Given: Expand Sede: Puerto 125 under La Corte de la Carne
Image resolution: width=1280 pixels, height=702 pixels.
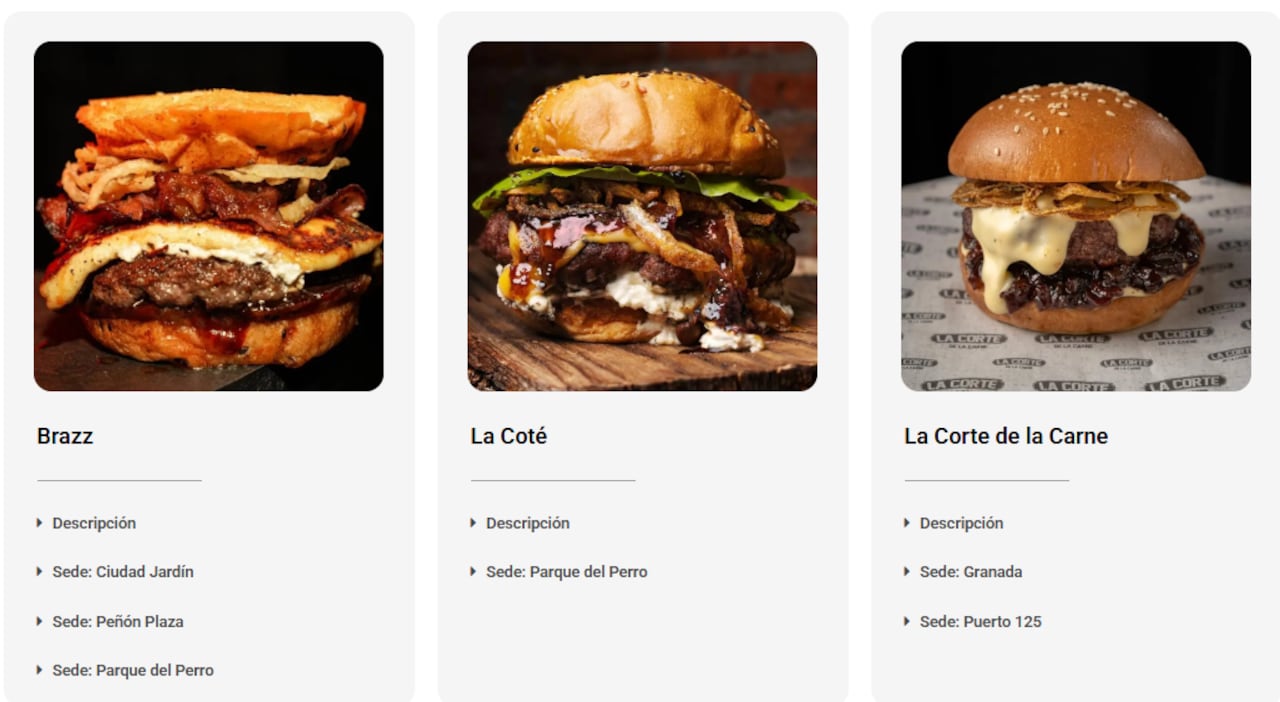Looking at the screenshot, I should (x=980, y=621).
